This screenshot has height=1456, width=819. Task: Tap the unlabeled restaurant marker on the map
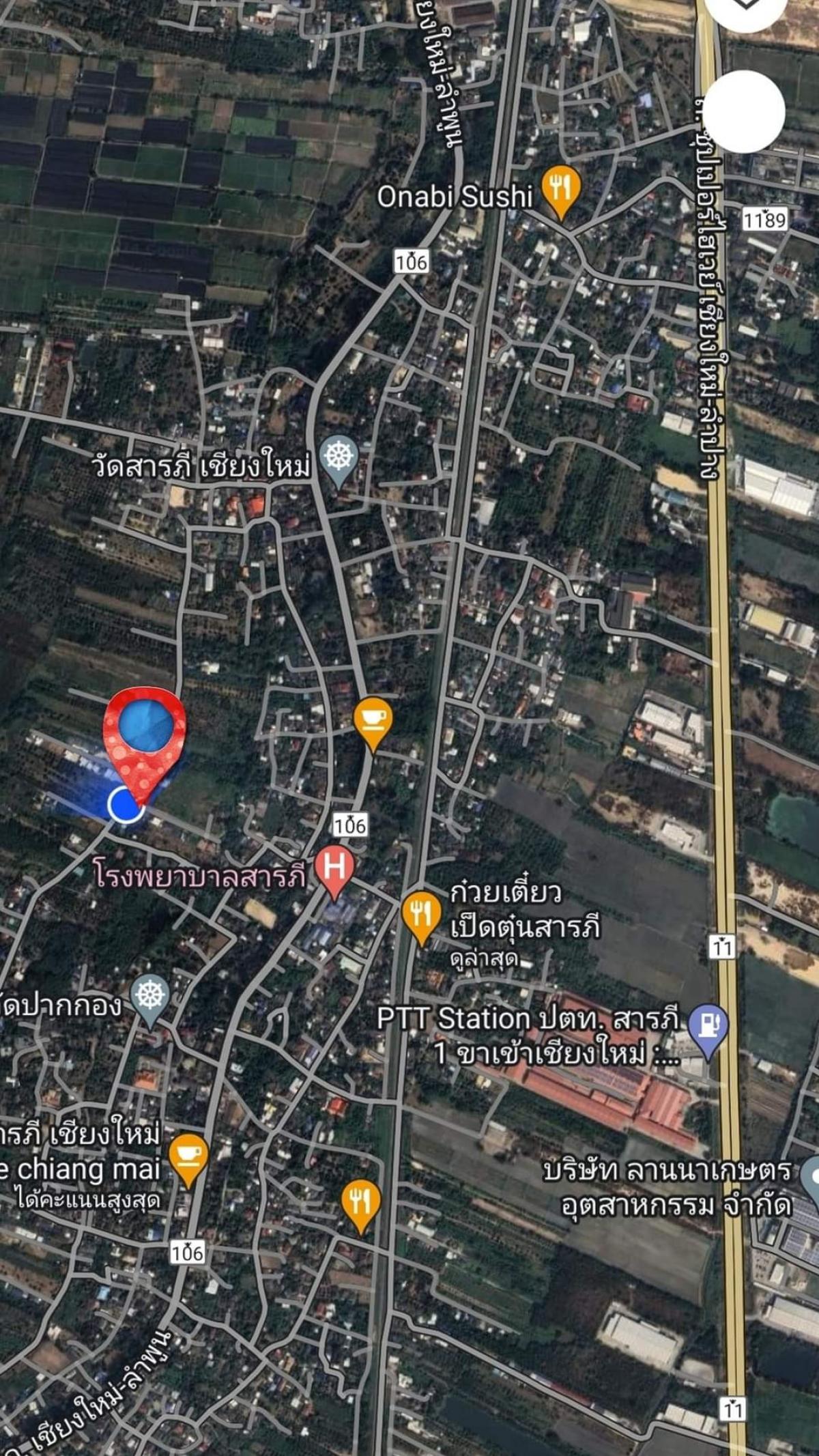[361, 1203]
